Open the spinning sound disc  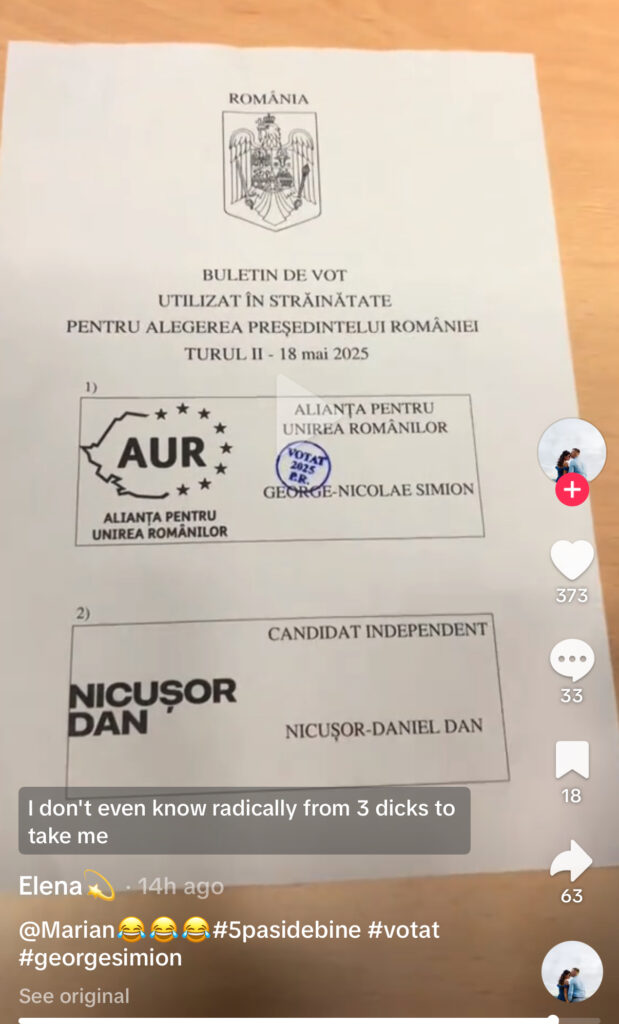(x=572, y=971)
